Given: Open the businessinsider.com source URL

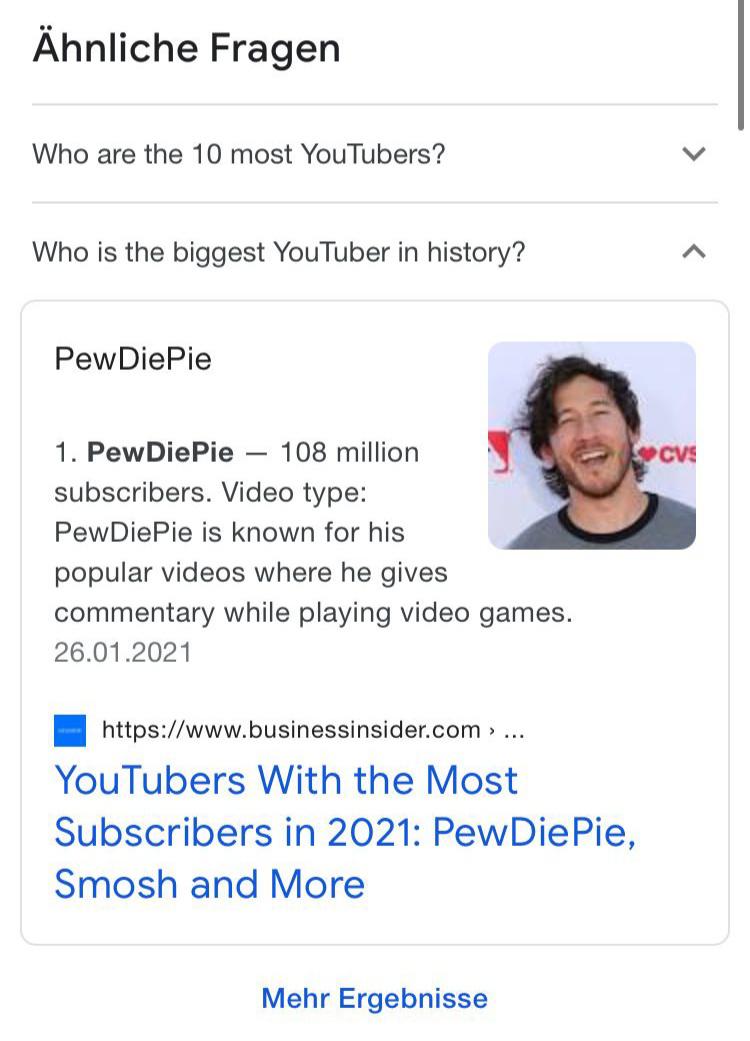Looking at the screenshot, I should (290, 730).
